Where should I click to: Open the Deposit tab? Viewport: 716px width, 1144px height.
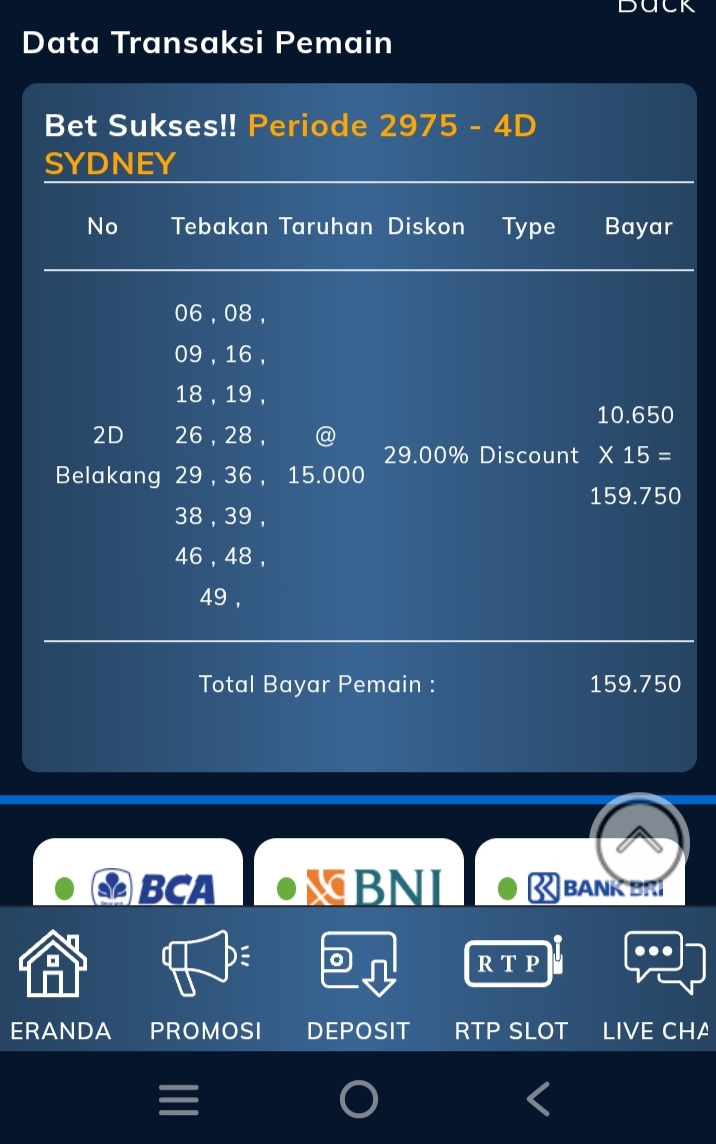click(x=358, y=984)
